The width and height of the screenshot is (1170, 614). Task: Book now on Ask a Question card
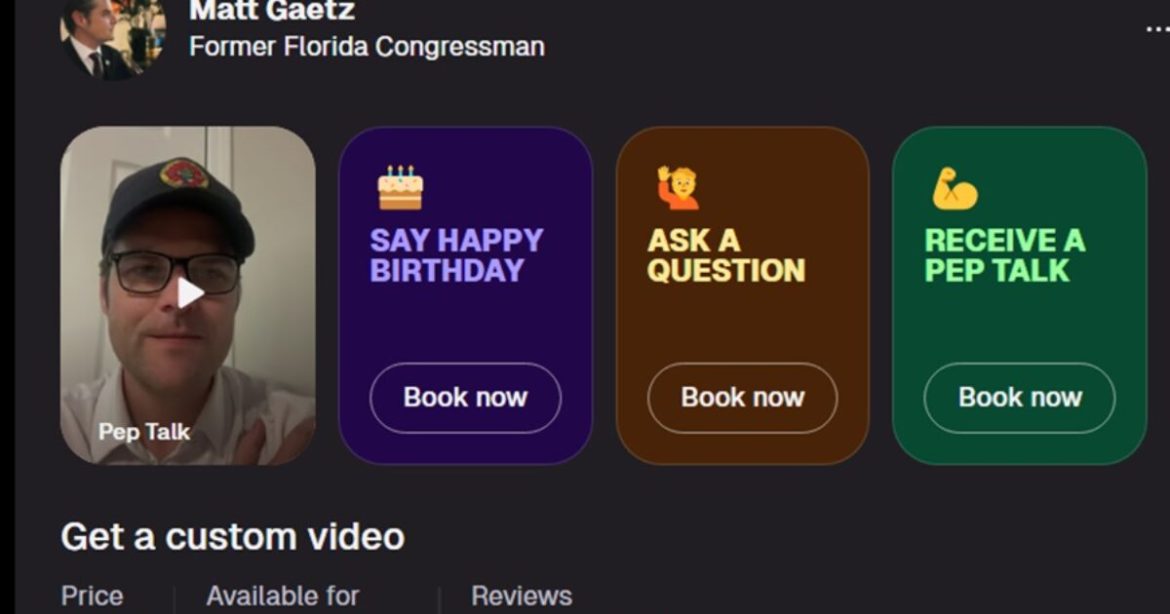(742, 397)
